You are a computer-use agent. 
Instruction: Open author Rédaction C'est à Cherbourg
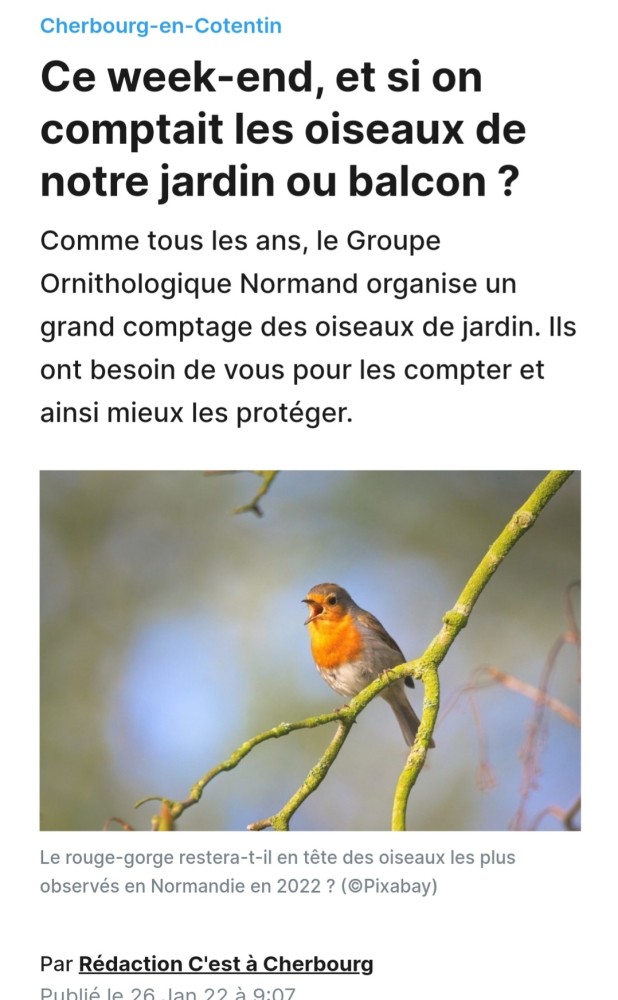pos(226,964)
